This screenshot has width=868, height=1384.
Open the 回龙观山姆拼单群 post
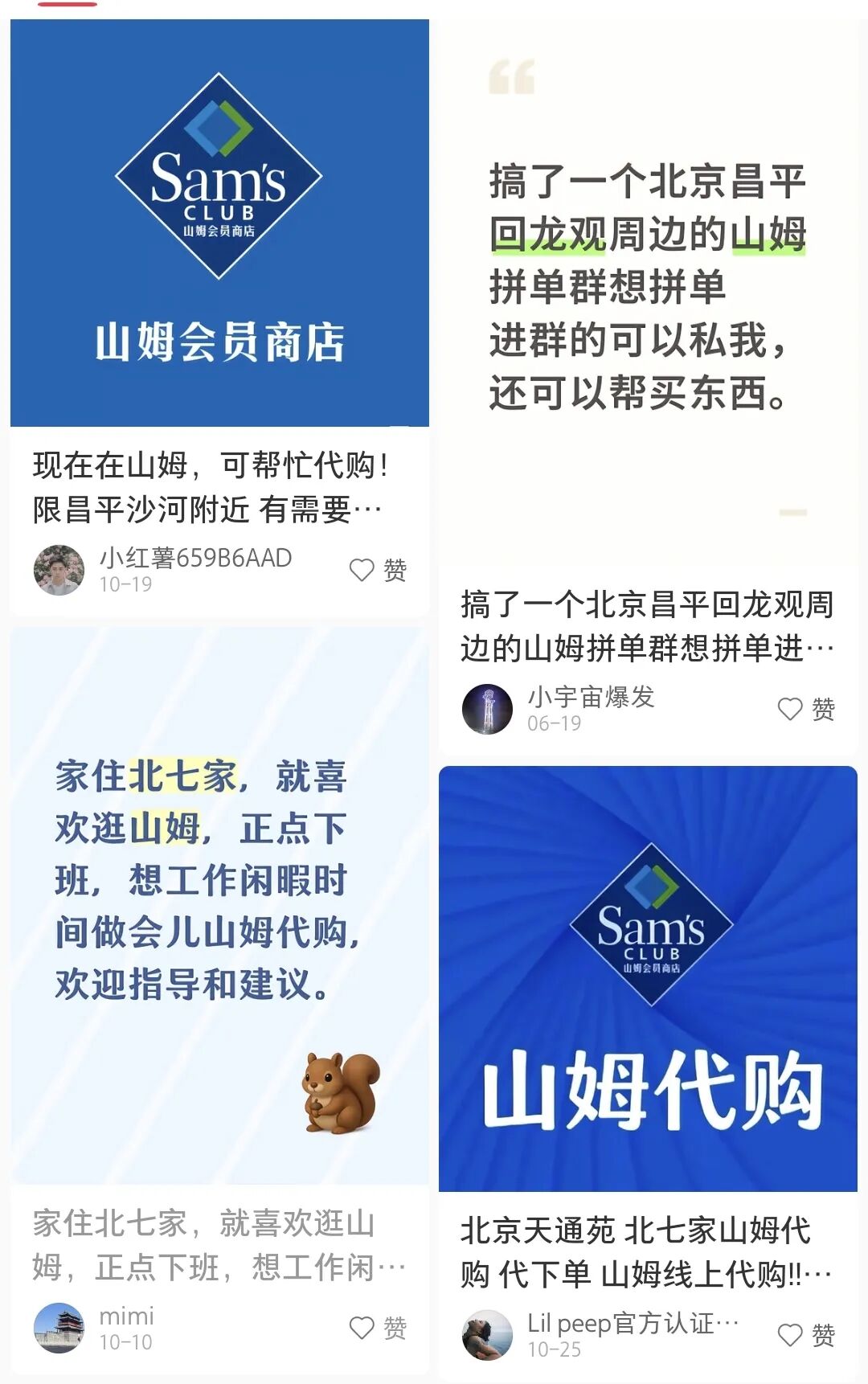[648, 289]
